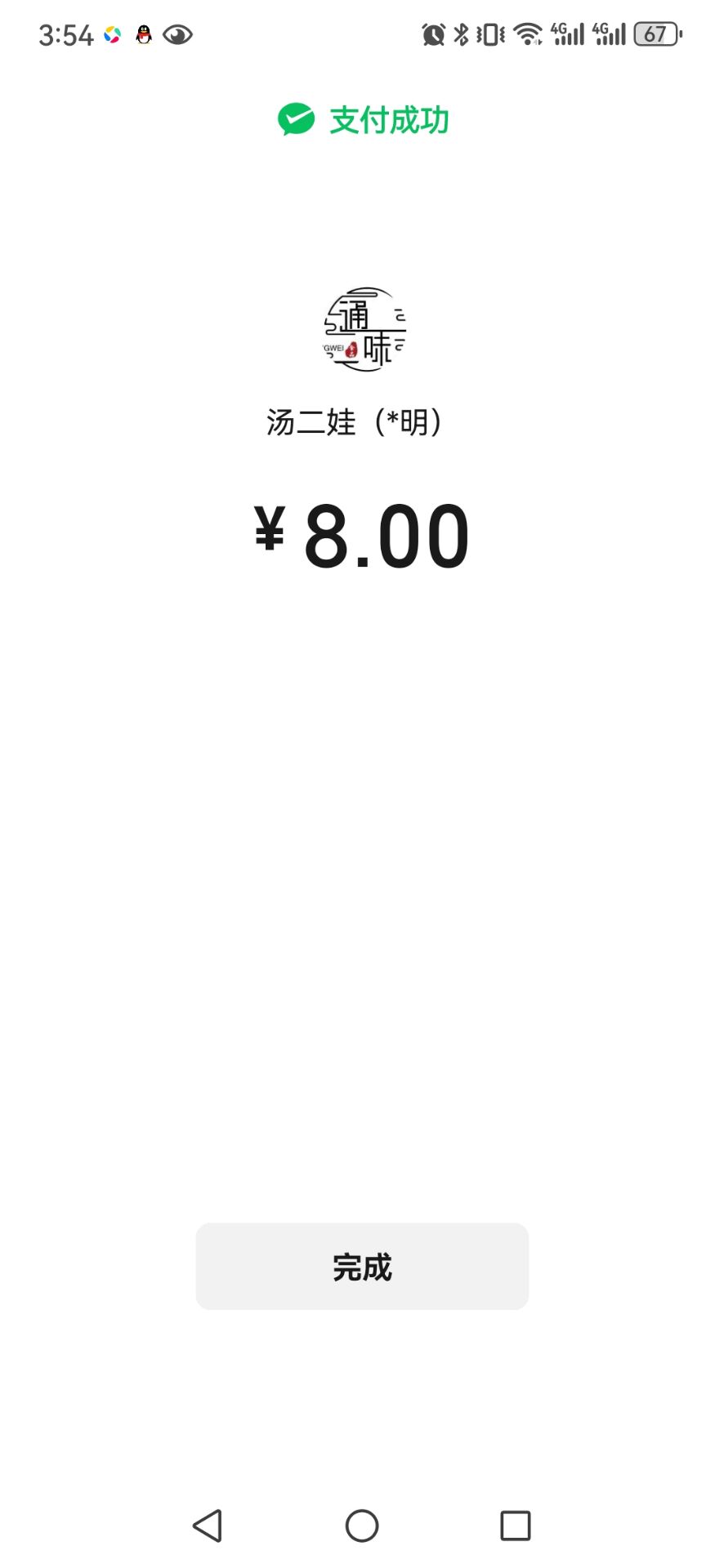Tap the 完成 button to finish
This screenshot has width=724, height=1568.
click(x=362, y=1266)
